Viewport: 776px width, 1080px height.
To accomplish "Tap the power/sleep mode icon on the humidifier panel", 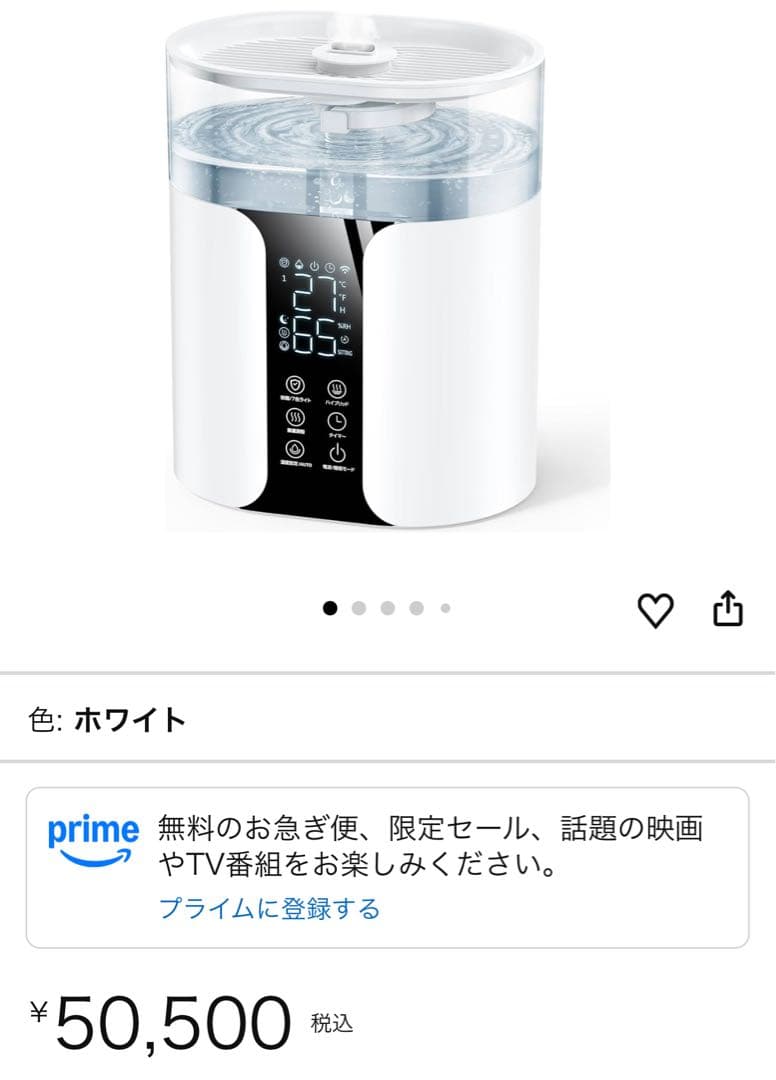I will tap(337, 452).
